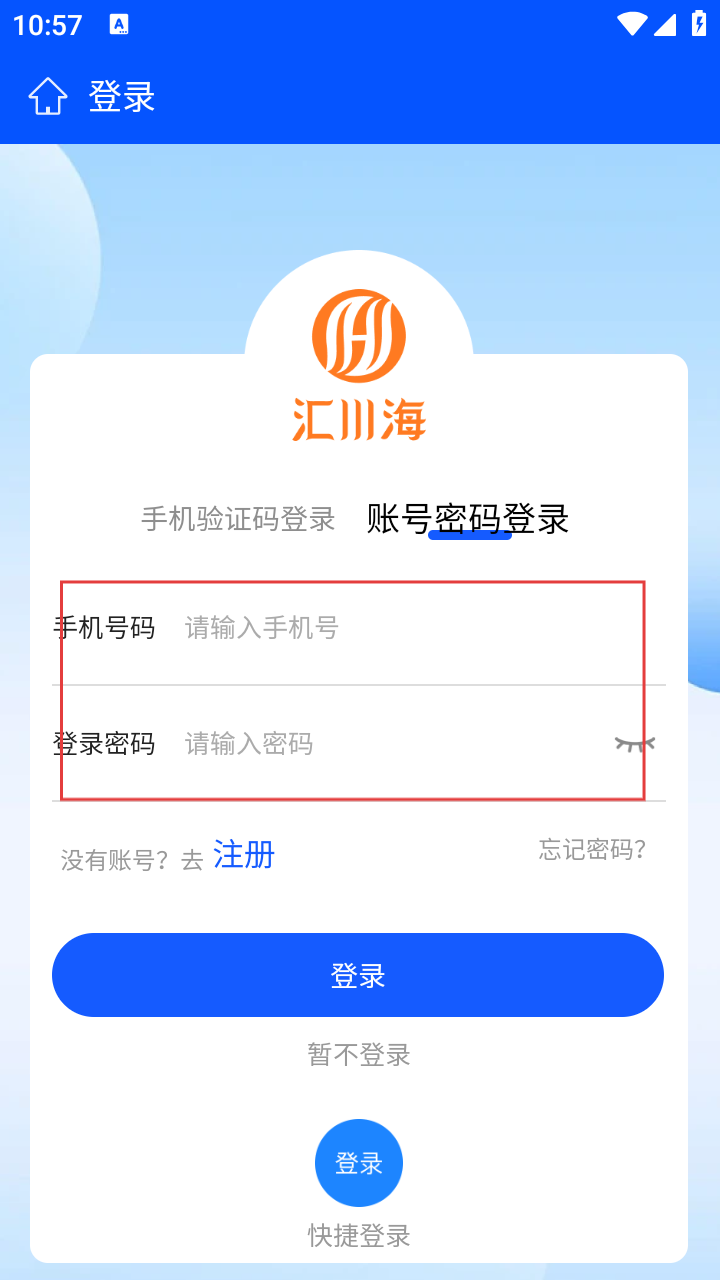Screen dimensions: 720x1280
Task: Switch to the 手机验证码登录 tab
Action: pos(238,519)
